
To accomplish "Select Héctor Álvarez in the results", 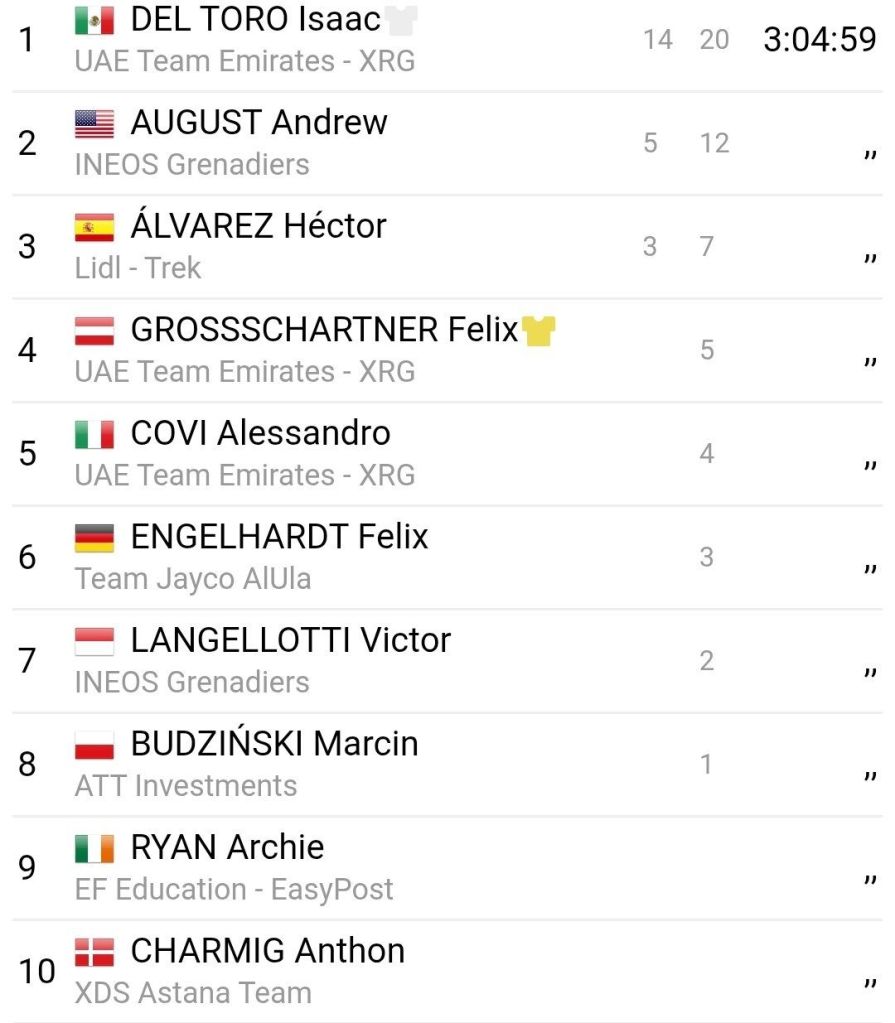I will pos(258,226).
